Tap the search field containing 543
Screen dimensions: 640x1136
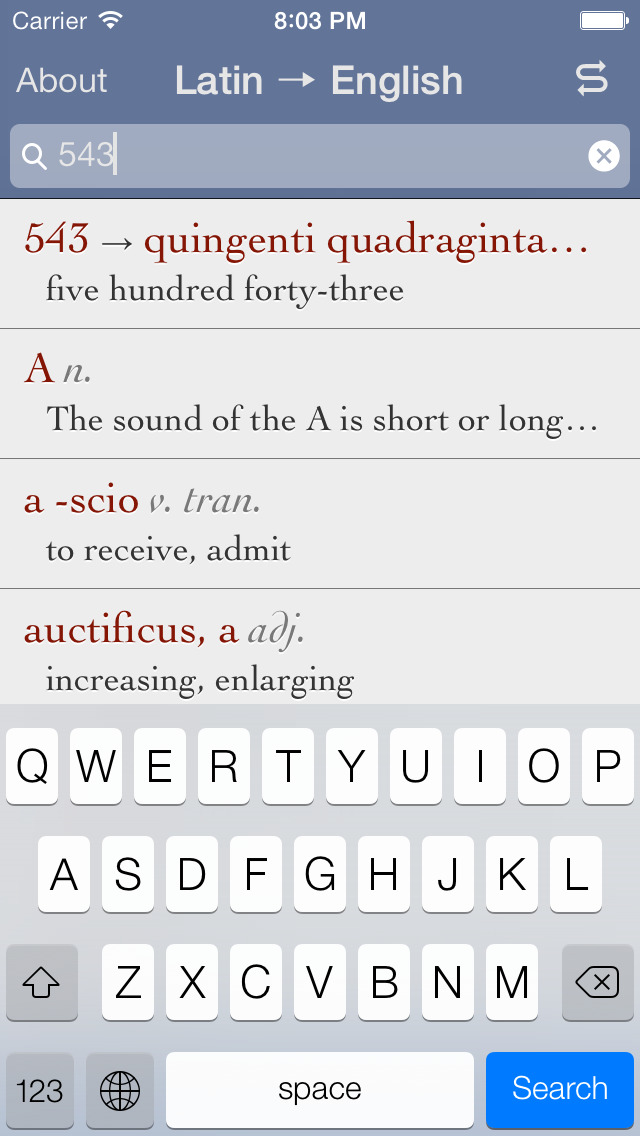[x=320, y=156]
